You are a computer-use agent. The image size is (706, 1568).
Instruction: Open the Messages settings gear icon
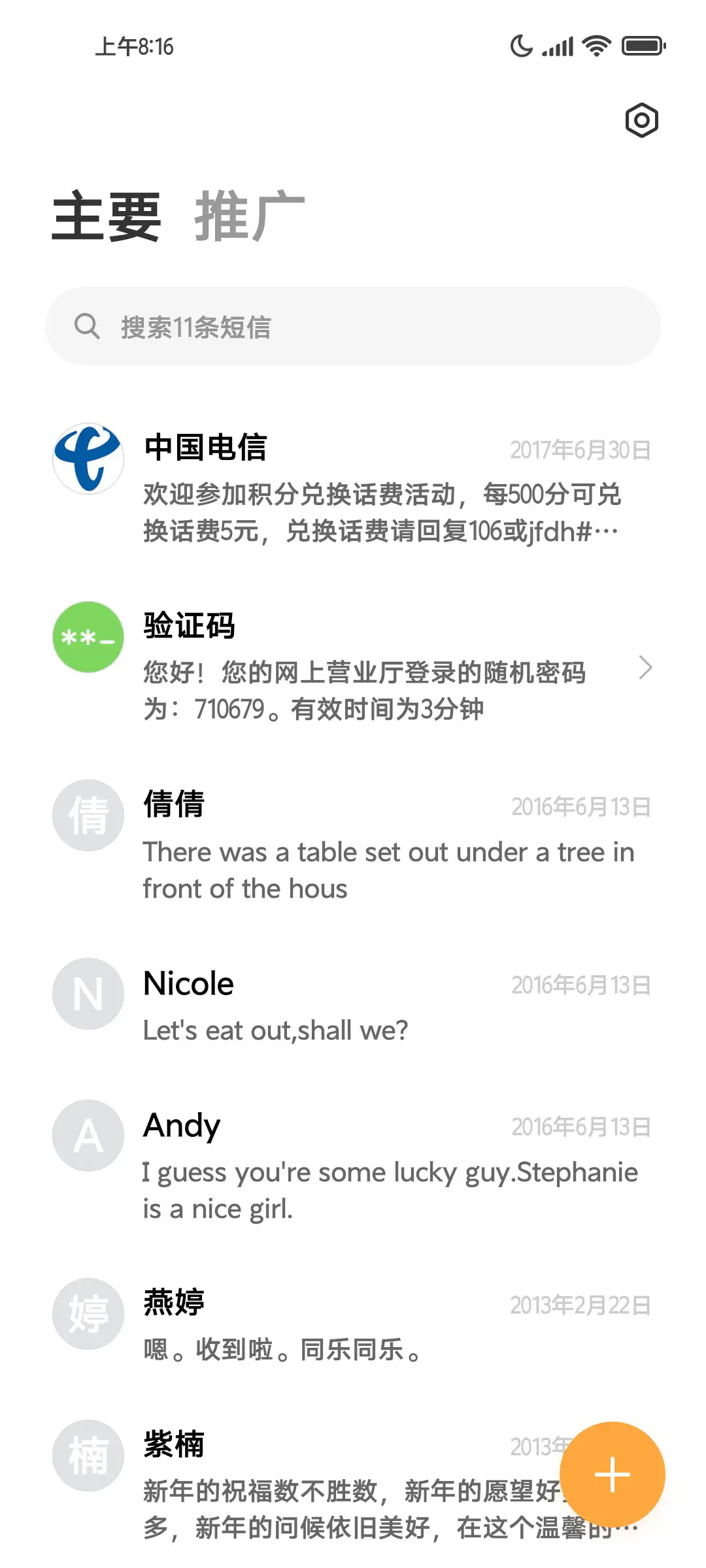pos(642,120)
